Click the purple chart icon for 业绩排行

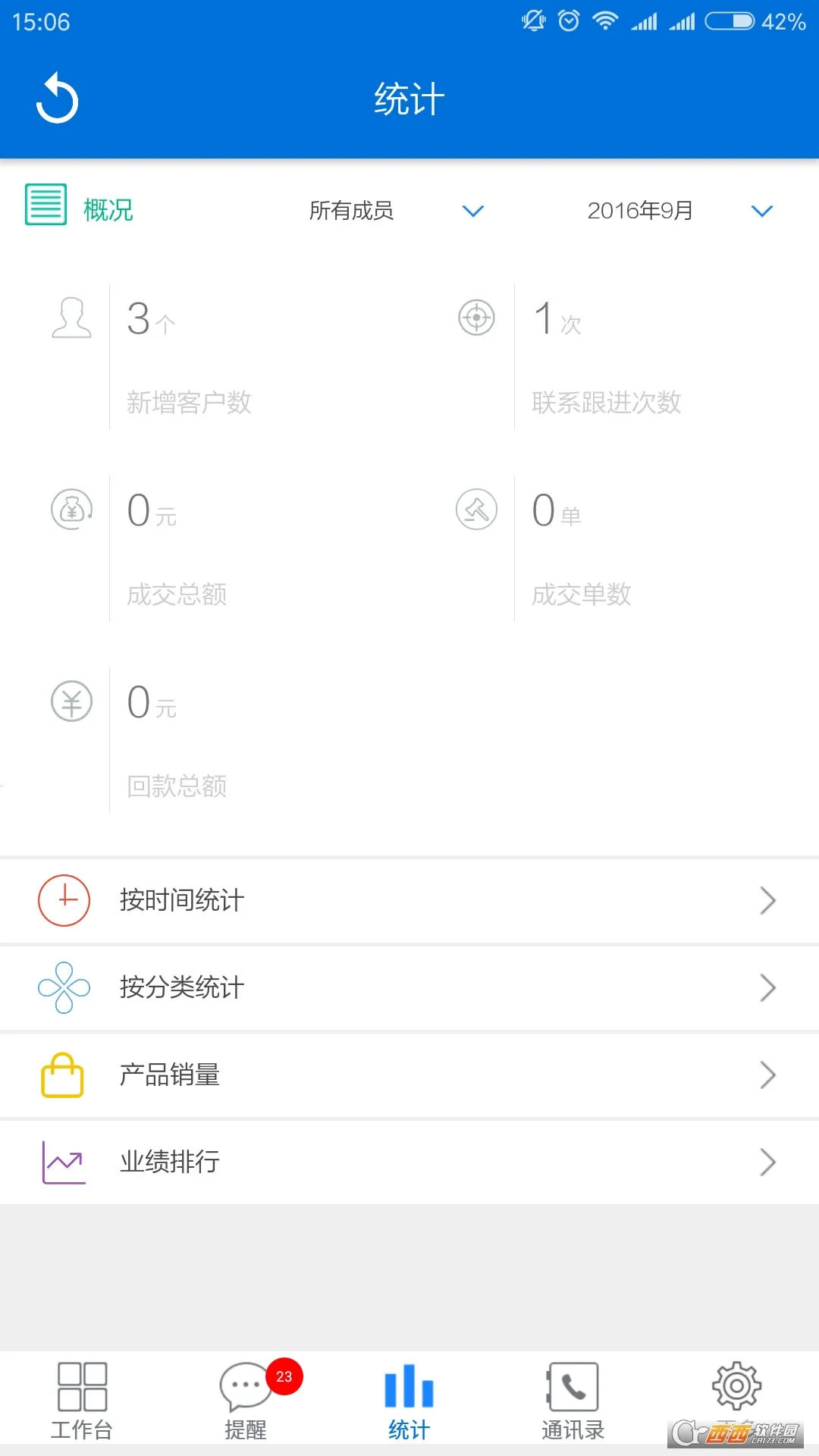coord(64,1161)
